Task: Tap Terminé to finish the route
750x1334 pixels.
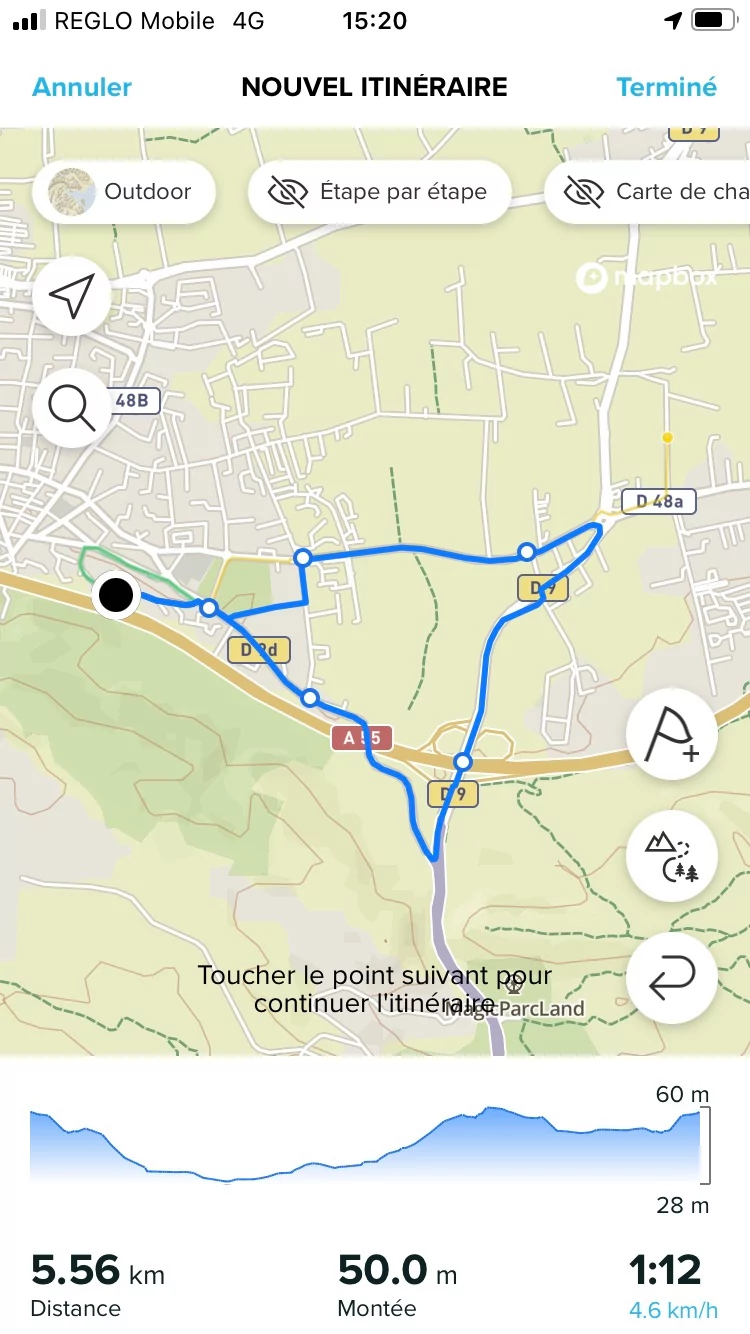Action: (666, 87)
